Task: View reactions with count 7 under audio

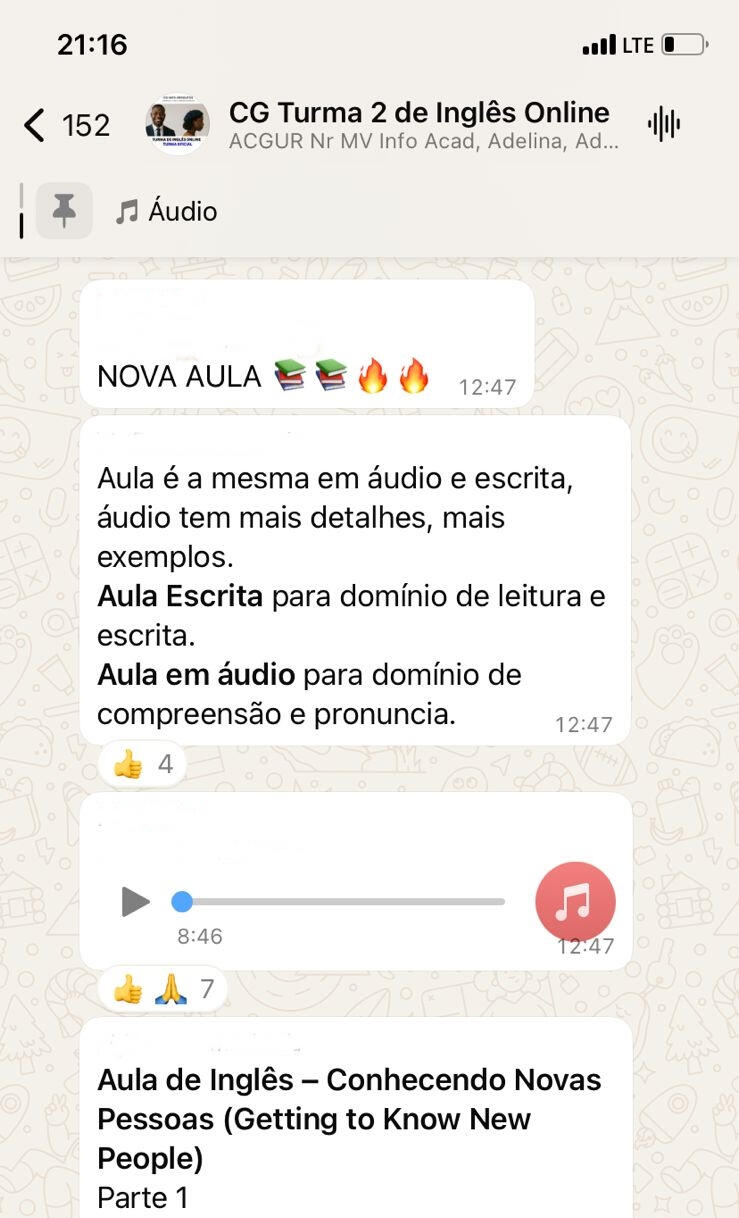Action: [163, 990]
